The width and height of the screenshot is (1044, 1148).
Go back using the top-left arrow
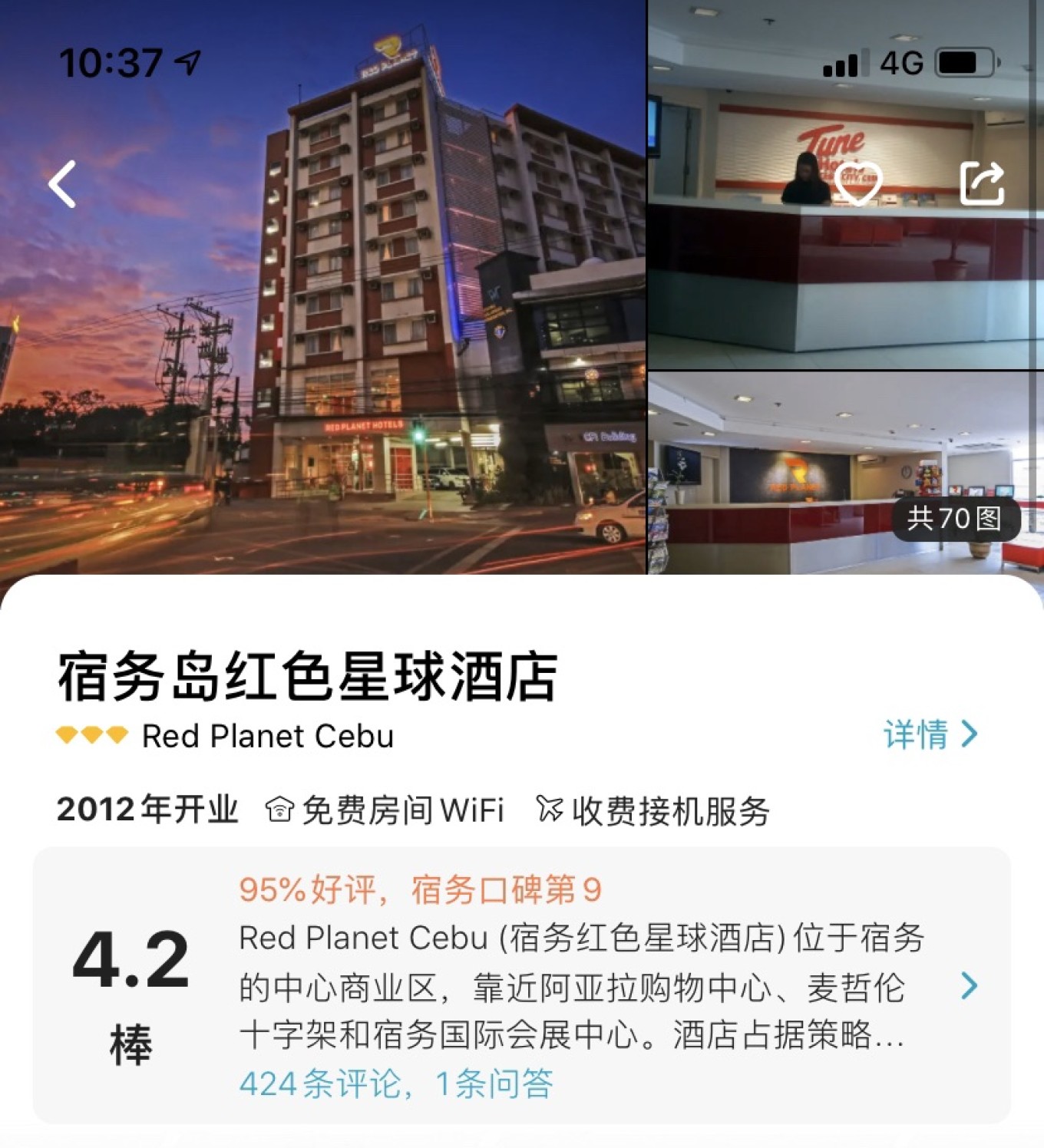(x=62, y=184)
